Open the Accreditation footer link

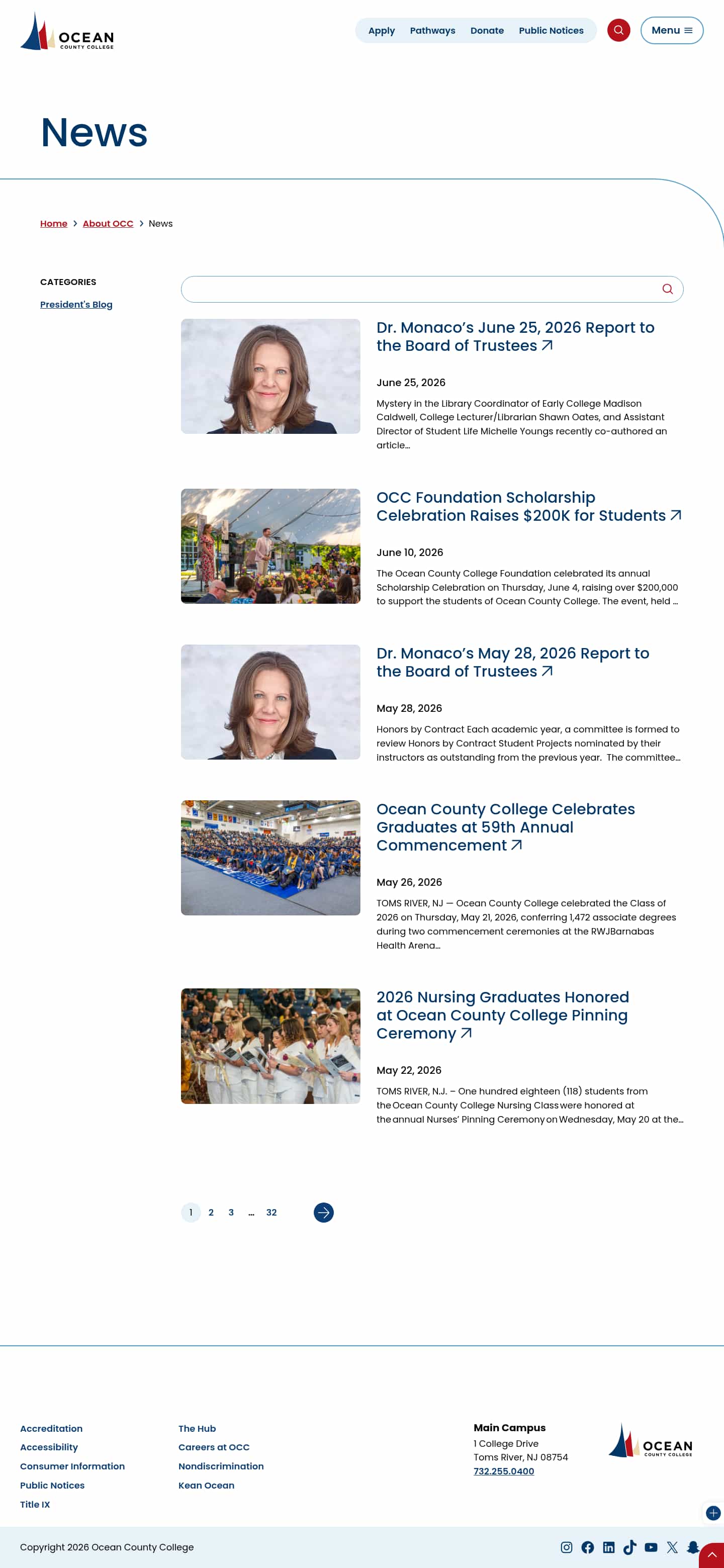[51, 1428]
